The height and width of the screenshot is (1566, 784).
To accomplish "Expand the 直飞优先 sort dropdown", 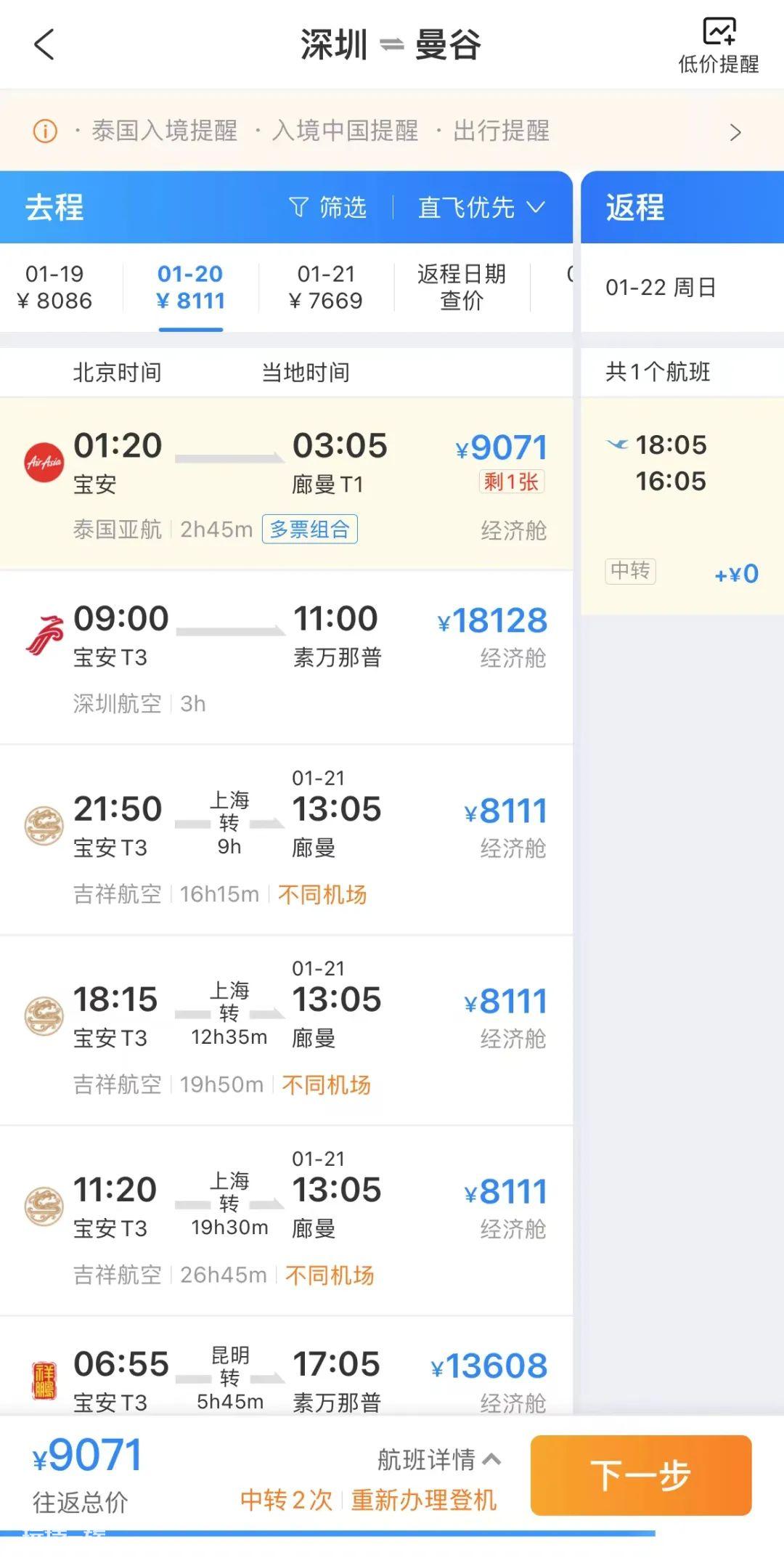I will coord(481,208).
